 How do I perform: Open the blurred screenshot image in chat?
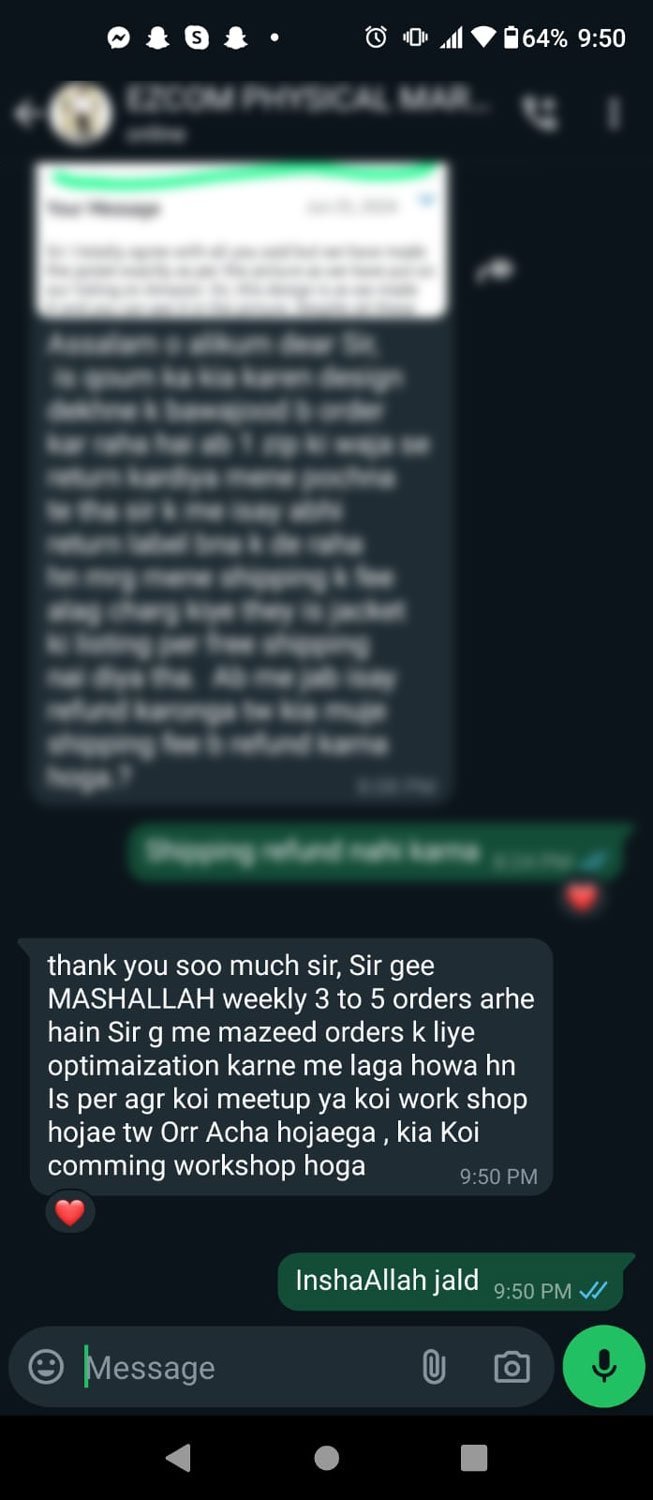click(242, 242)
